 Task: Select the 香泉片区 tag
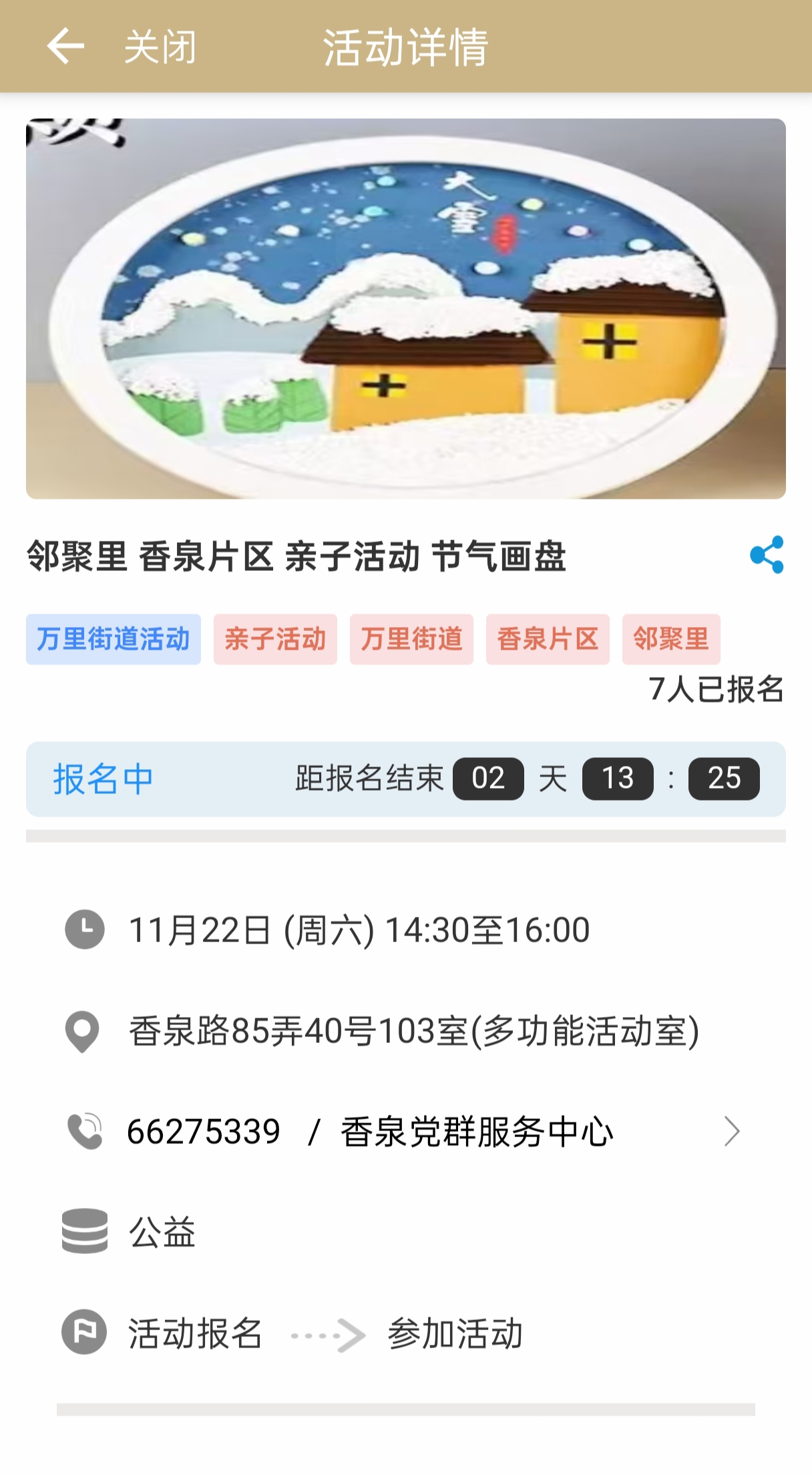tap(548, 639)
